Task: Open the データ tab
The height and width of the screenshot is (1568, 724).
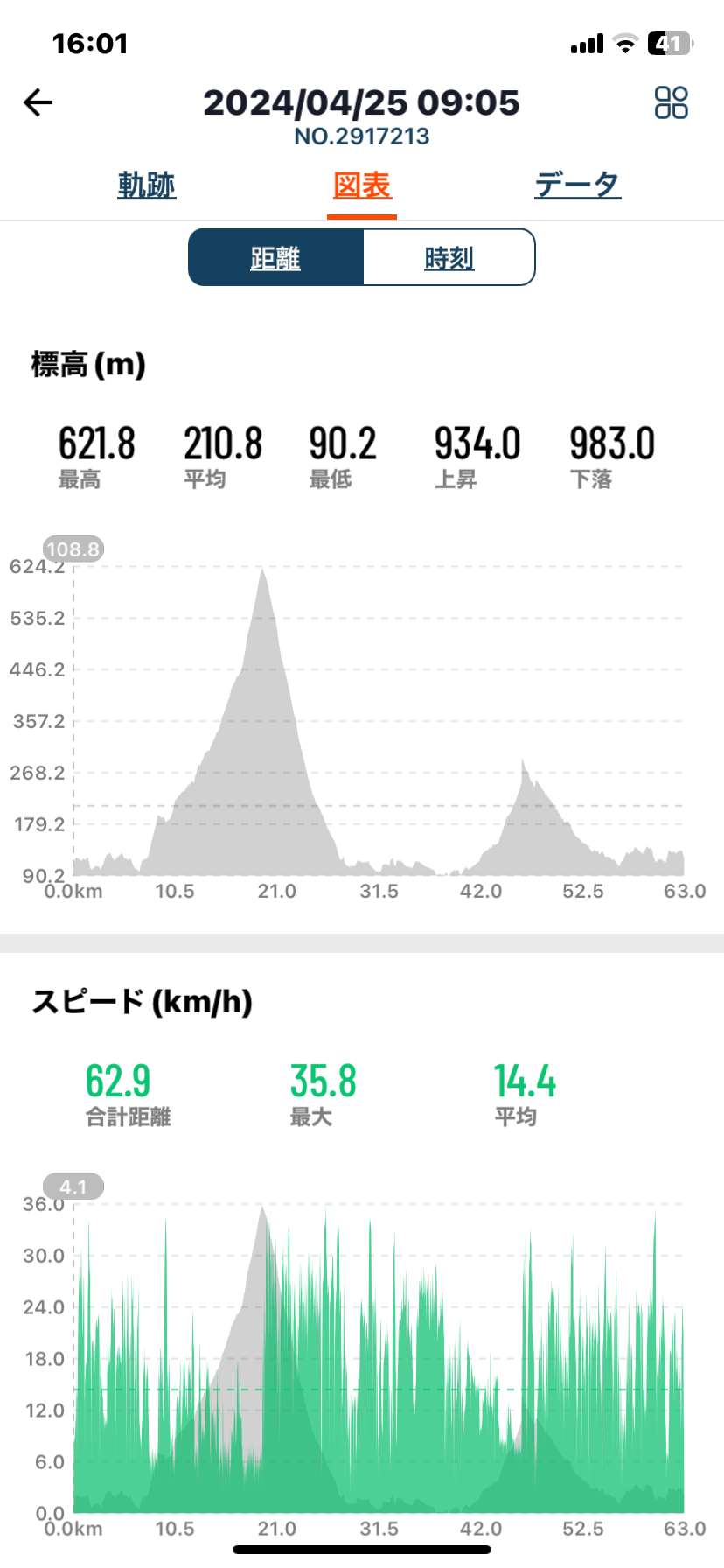Action: pos(577,185)
